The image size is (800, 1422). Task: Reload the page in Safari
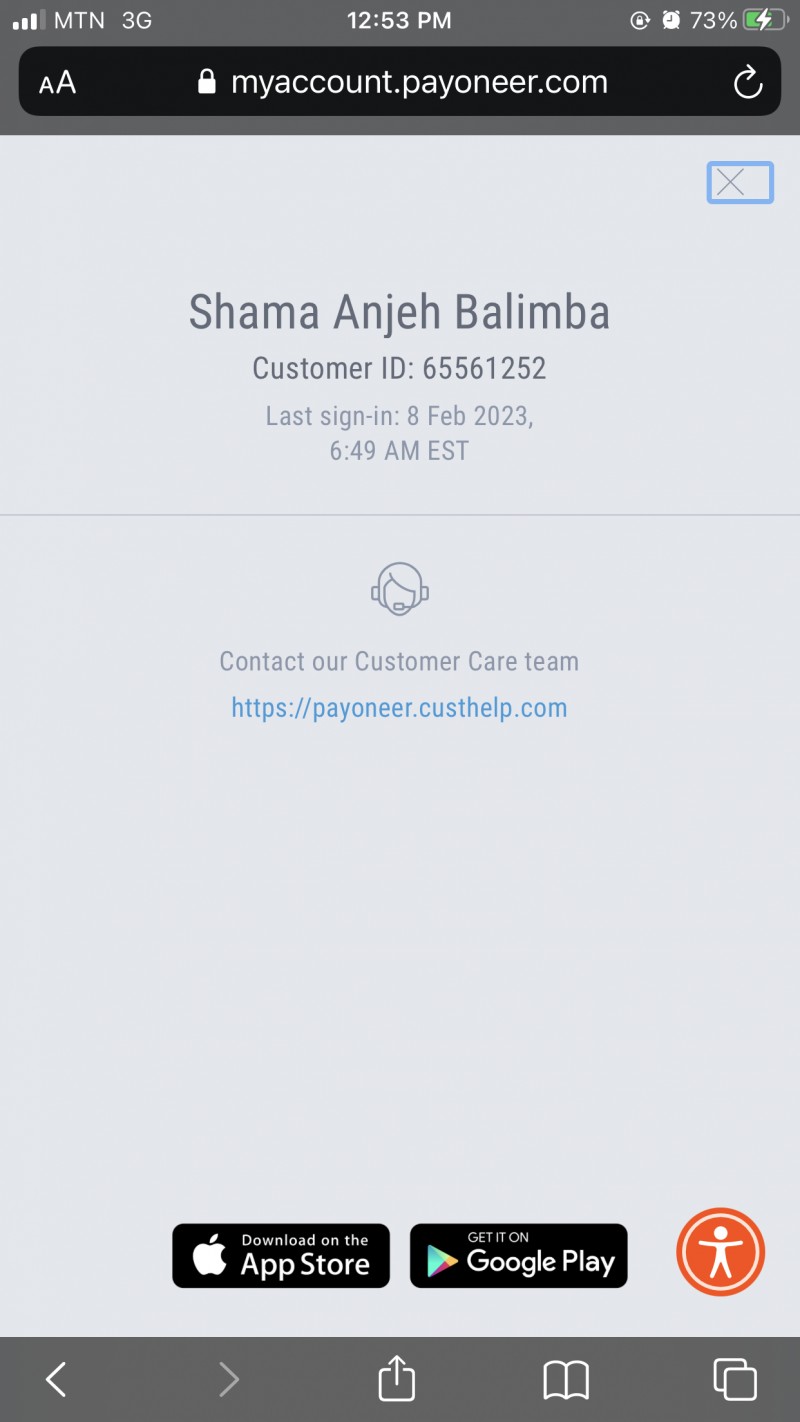(748, 83)
